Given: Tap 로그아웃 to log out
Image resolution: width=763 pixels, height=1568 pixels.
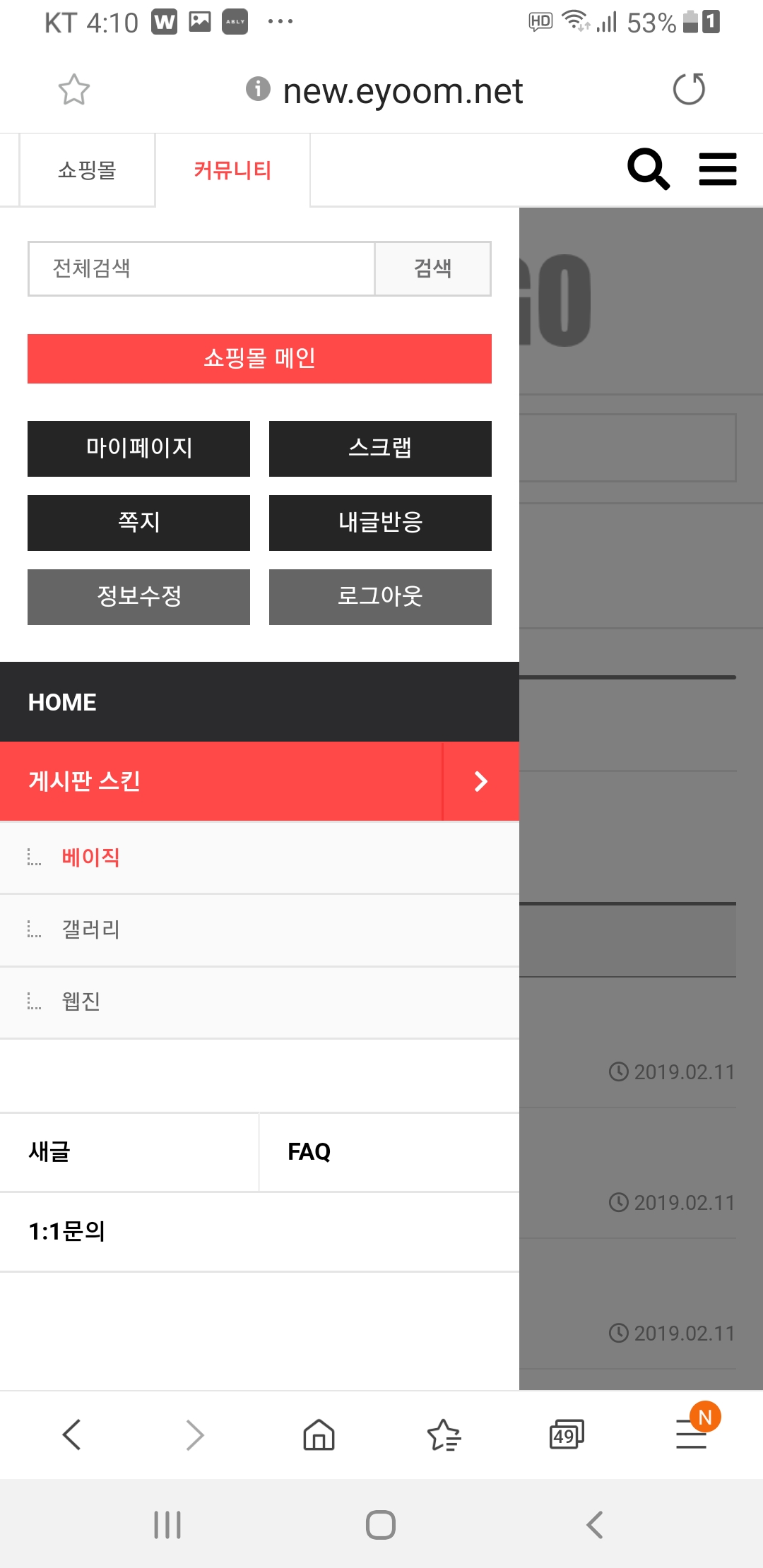Looking at the screenshot, I should [380, 597].
